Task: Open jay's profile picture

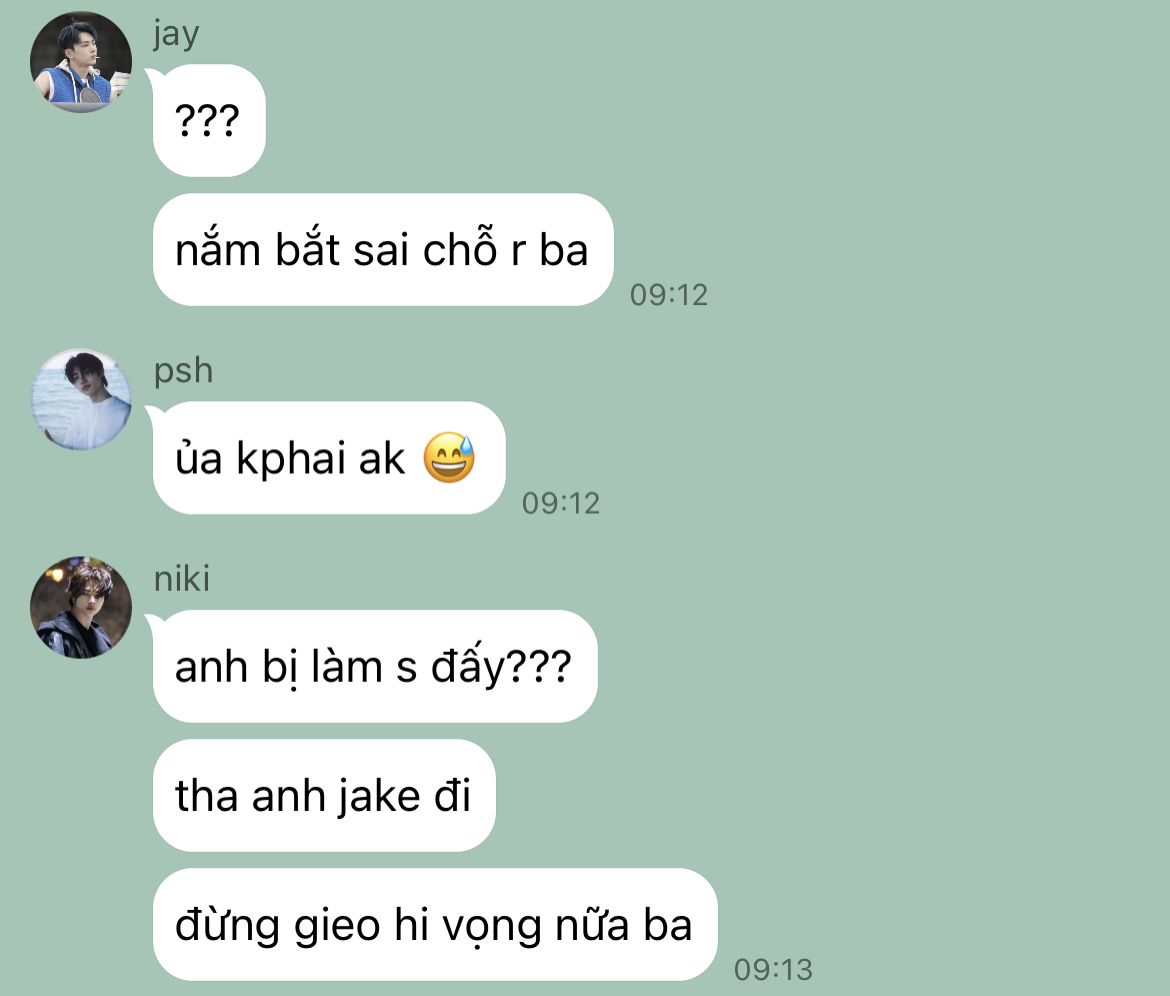Action: (x=81, y=61)
